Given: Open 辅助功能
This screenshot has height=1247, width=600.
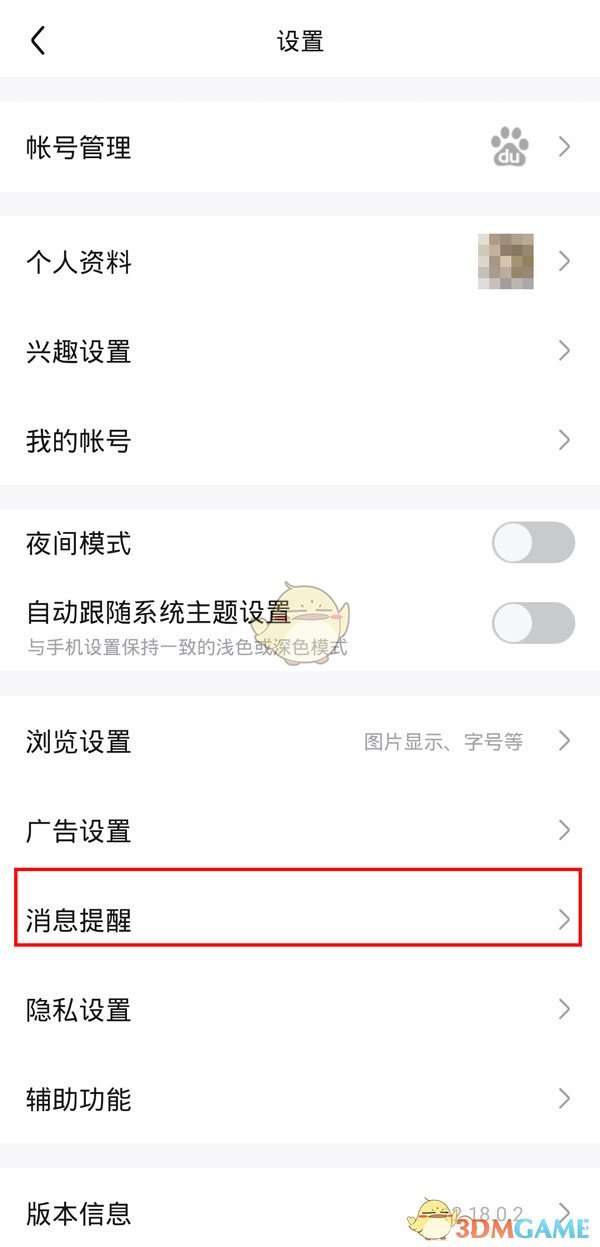Looking at the screenshot, I should pyautogui.click(x=300, y=1099).
